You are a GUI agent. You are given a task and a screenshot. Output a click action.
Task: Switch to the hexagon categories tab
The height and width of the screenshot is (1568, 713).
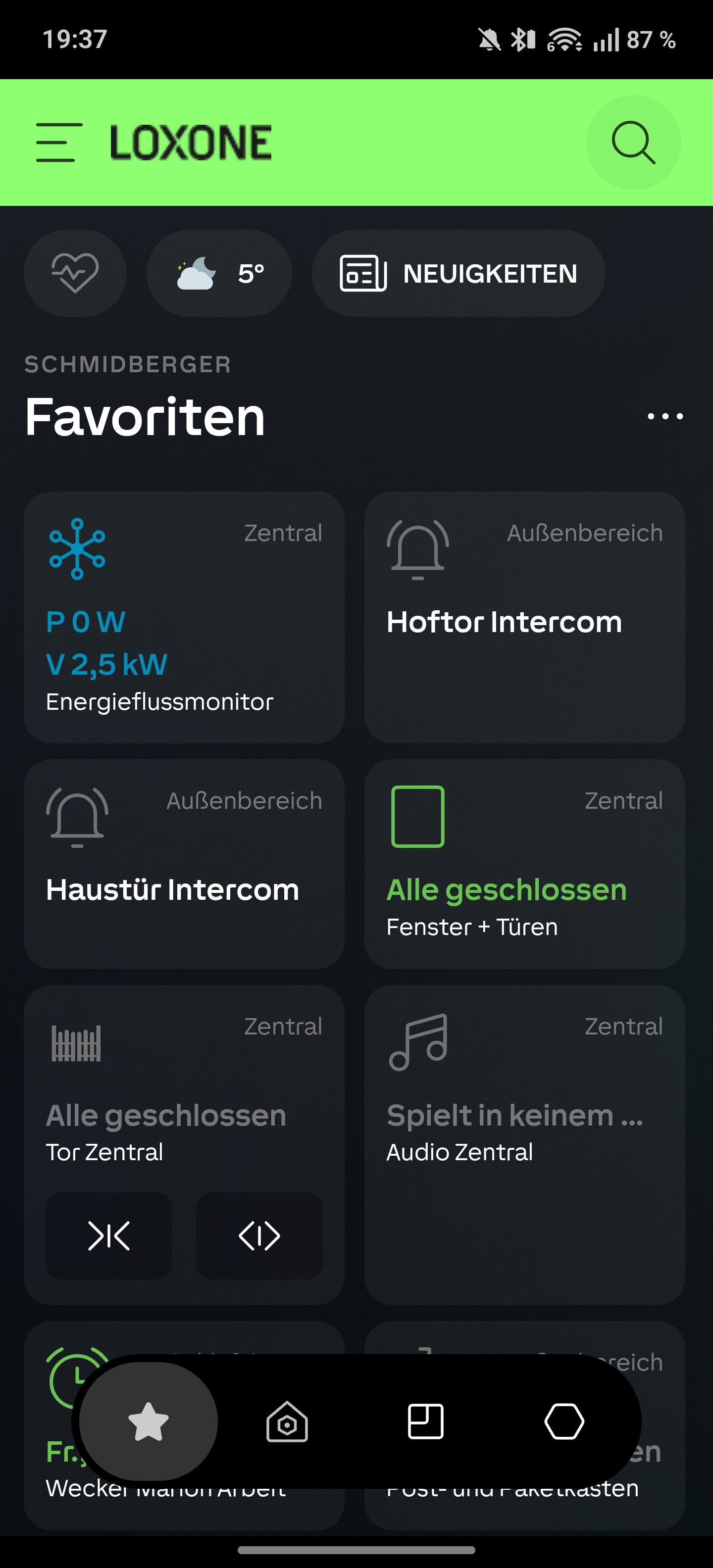[x=564, y=1422]
